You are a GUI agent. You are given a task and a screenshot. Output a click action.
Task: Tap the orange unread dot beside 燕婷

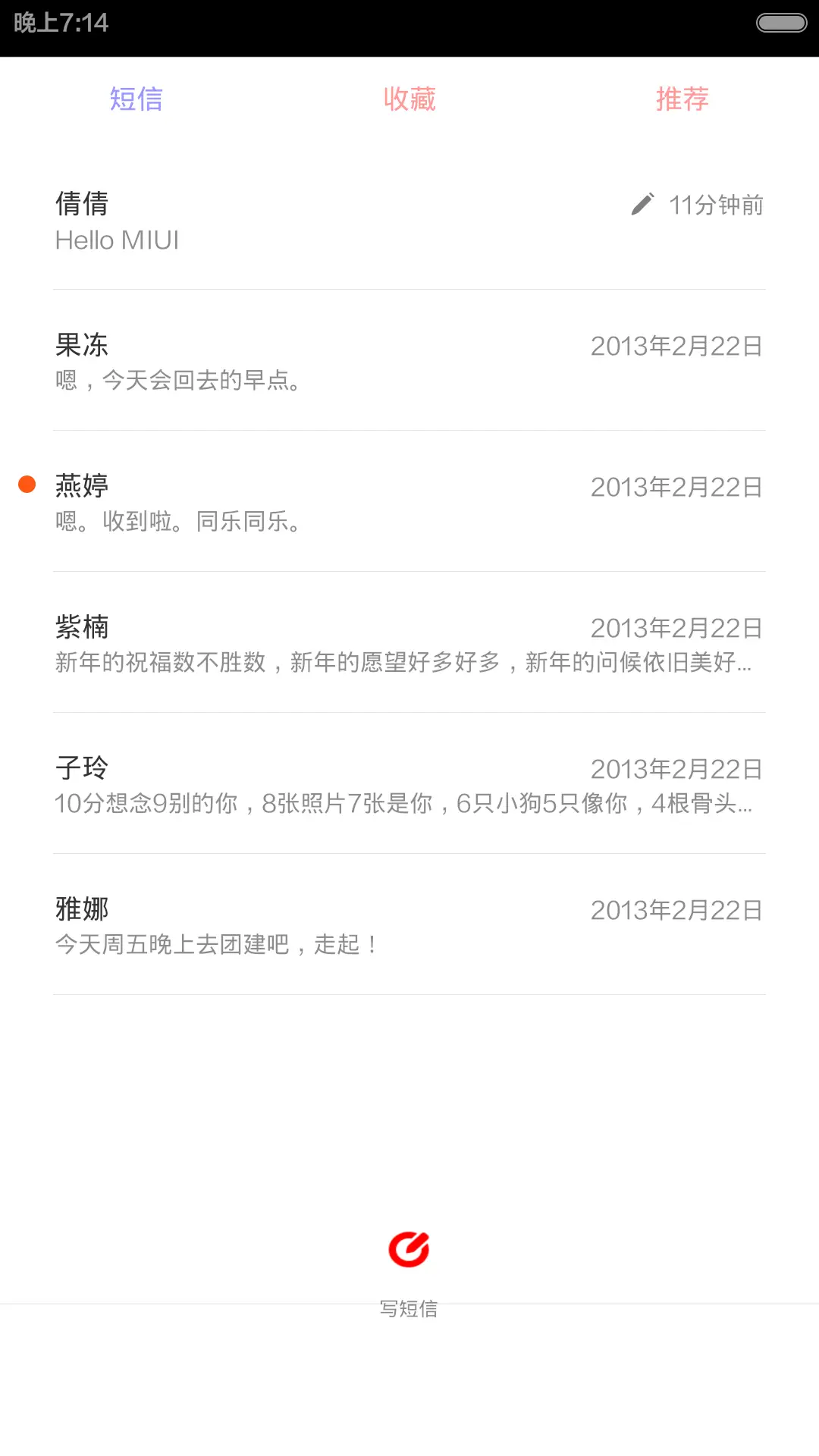27,483
